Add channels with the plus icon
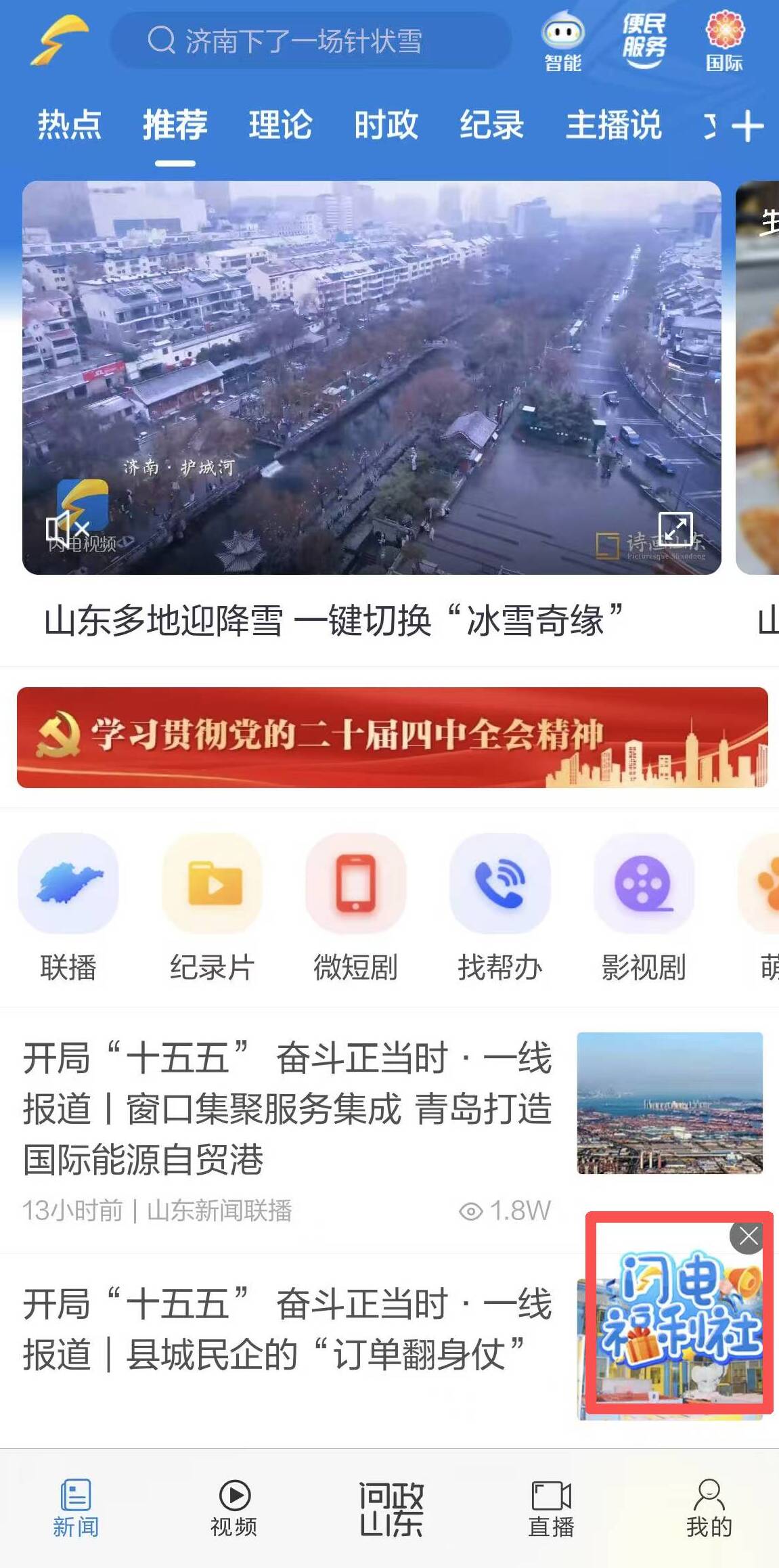 coord(747,127)
